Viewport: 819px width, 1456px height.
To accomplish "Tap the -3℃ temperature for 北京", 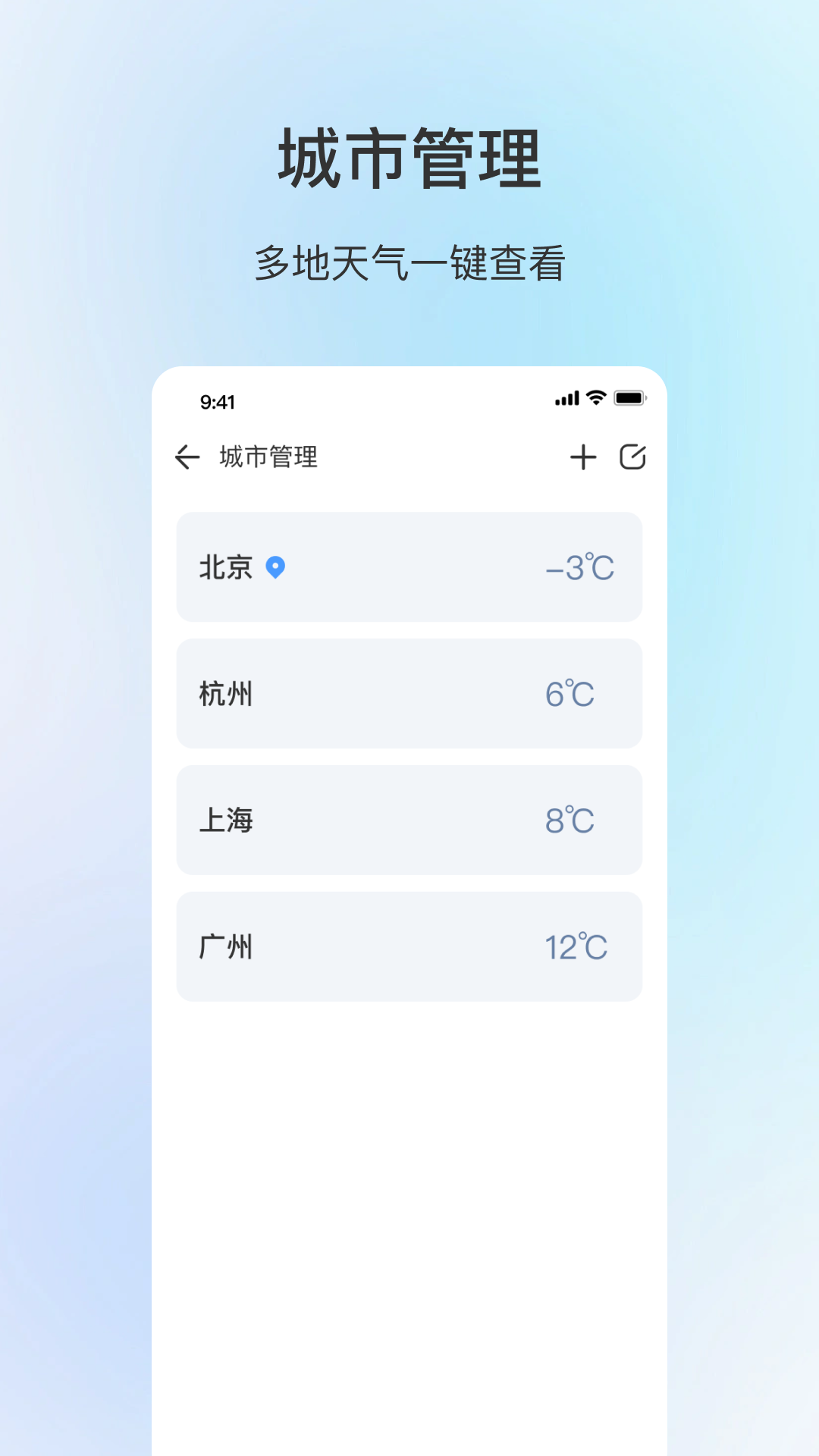I will coord(579,567).
